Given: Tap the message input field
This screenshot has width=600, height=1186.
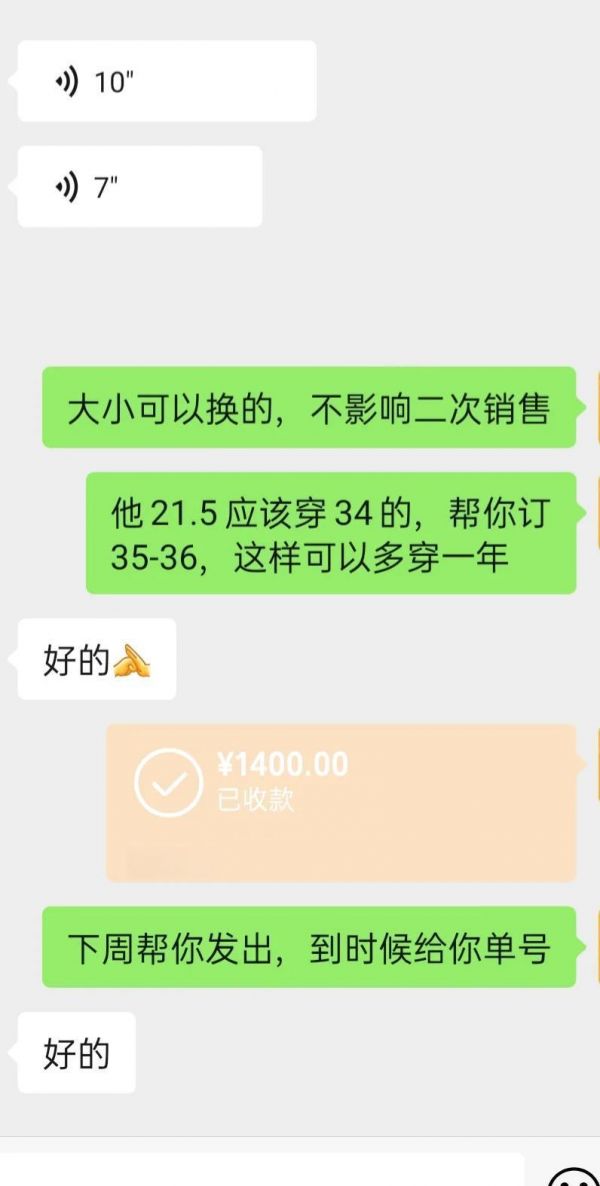Looking at the screenshot, I should tap(262, 1169).
